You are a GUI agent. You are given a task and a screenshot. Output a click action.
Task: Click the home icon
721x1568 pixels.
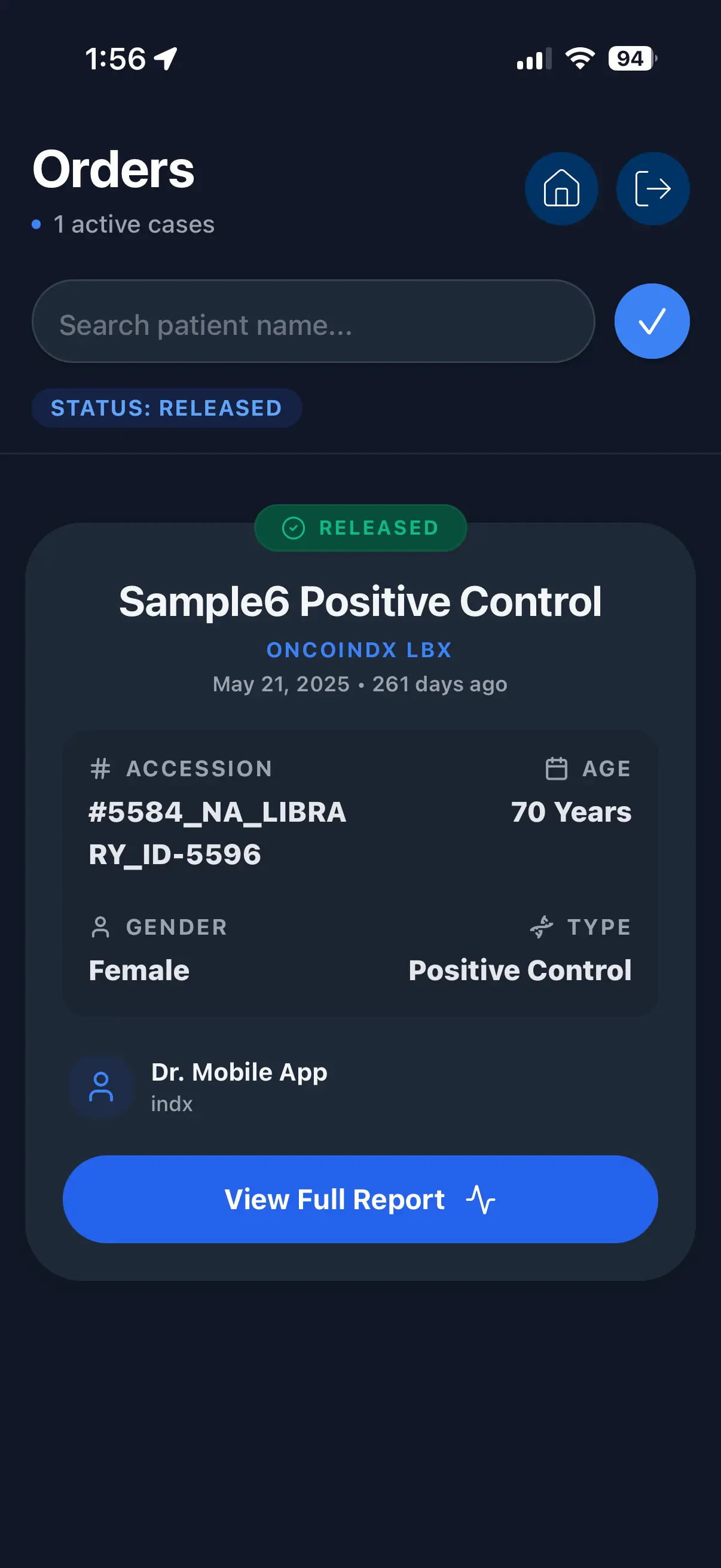point(561,189)
